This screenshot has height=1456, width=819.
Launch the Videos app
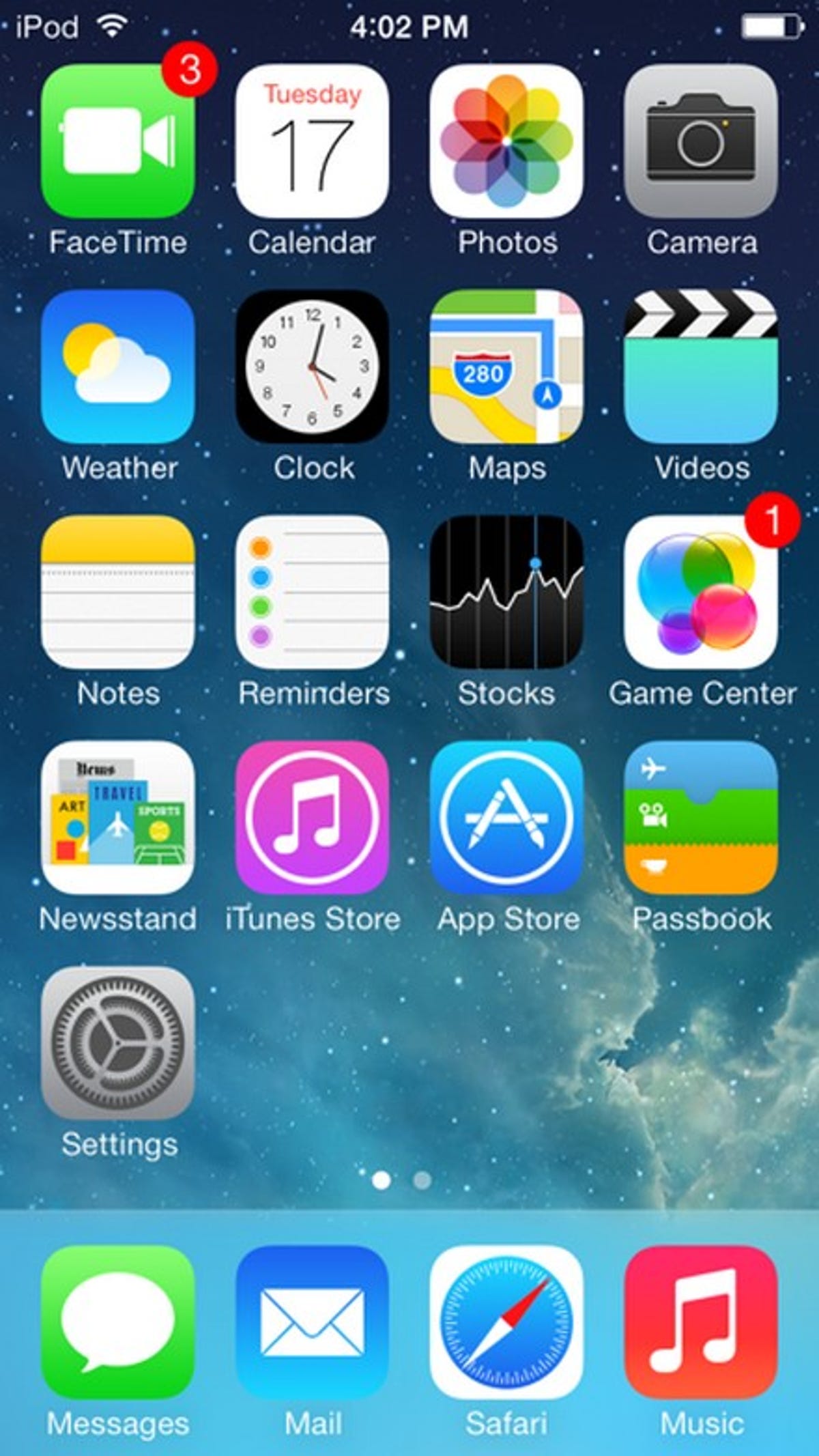[701, 367]
